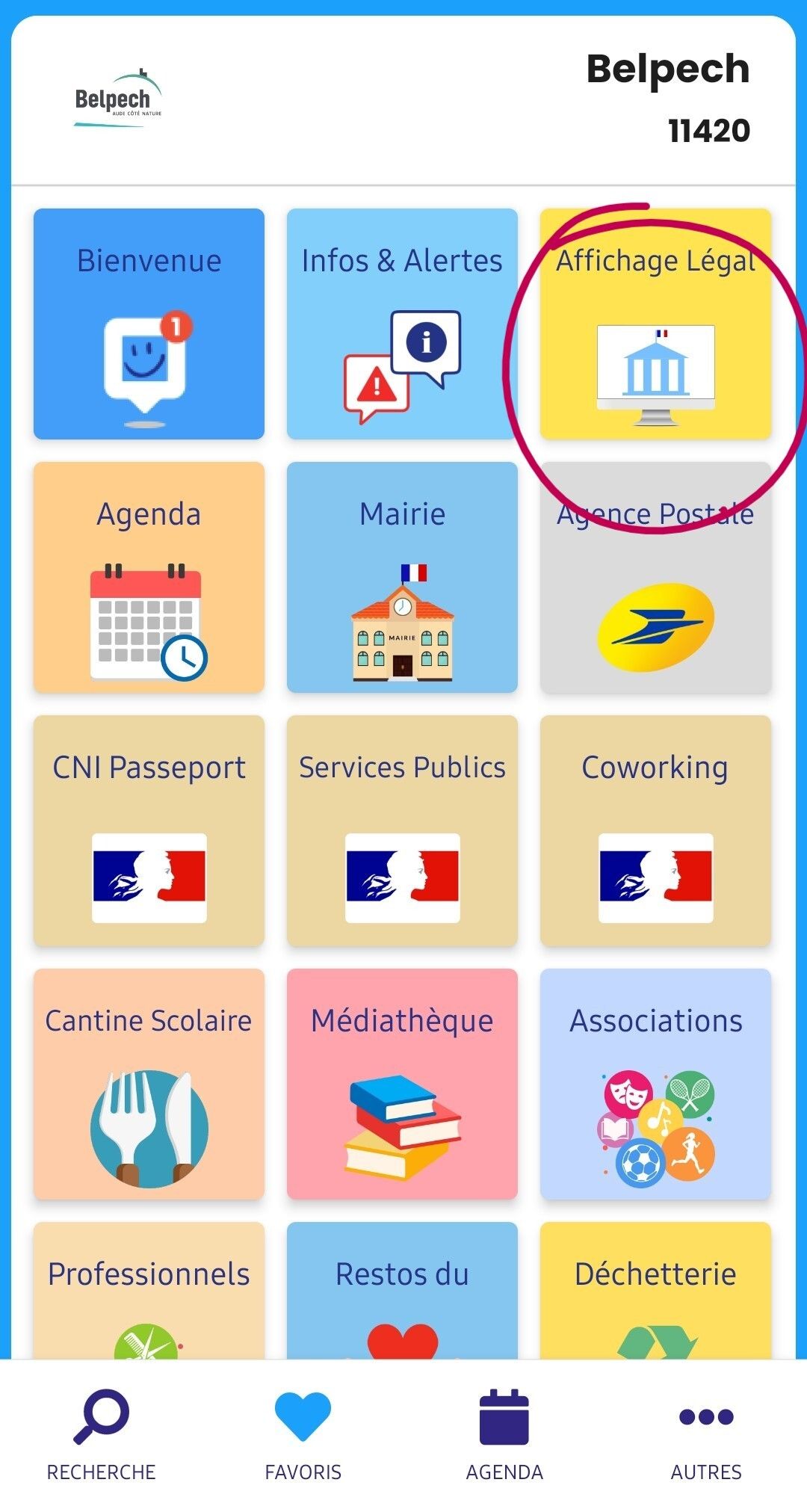Select the Associations tile
807x1512 pixels.
click(655, 1084)
